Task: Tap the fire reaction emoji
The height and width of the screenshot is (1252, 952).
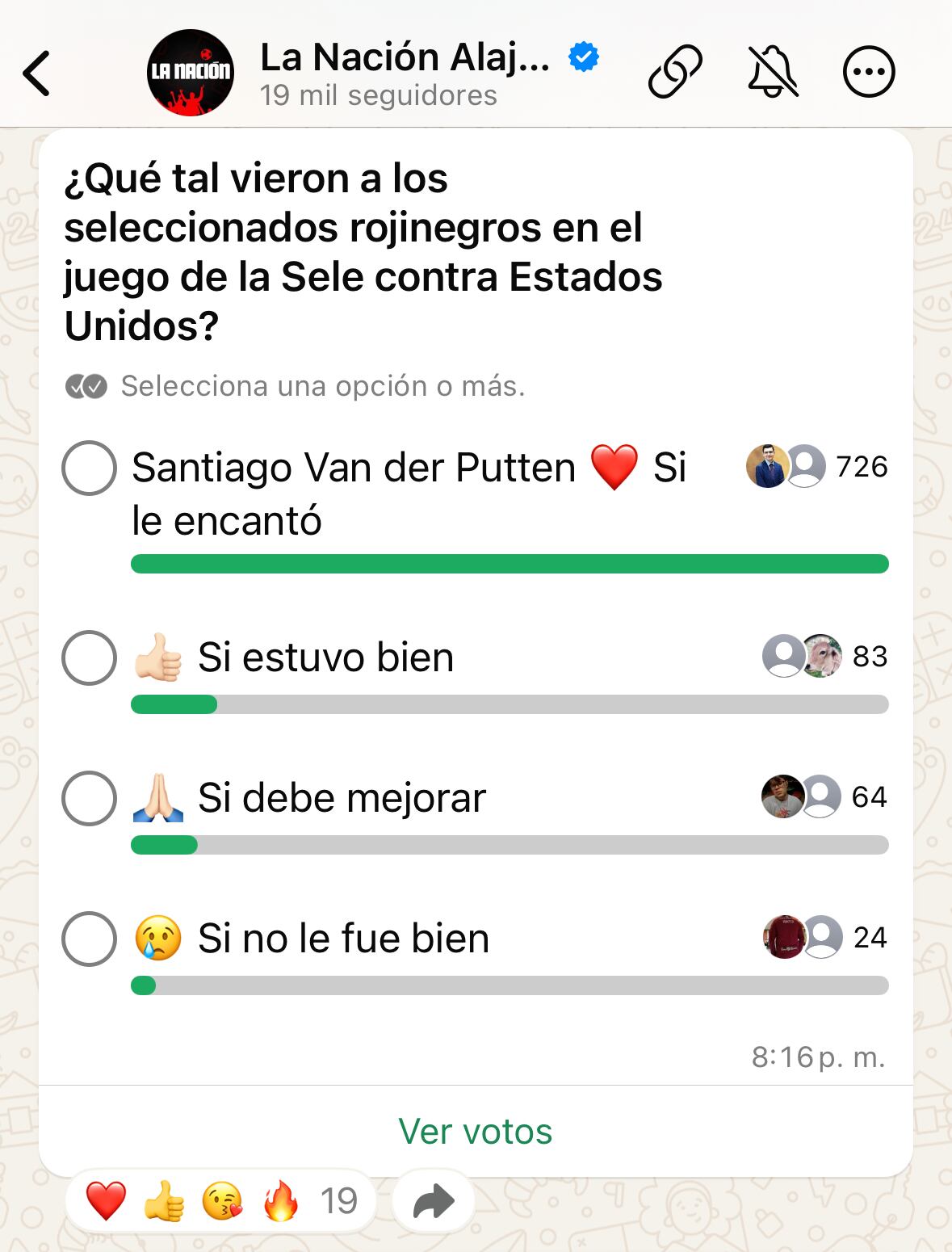Action: (x=279, y=1201)
